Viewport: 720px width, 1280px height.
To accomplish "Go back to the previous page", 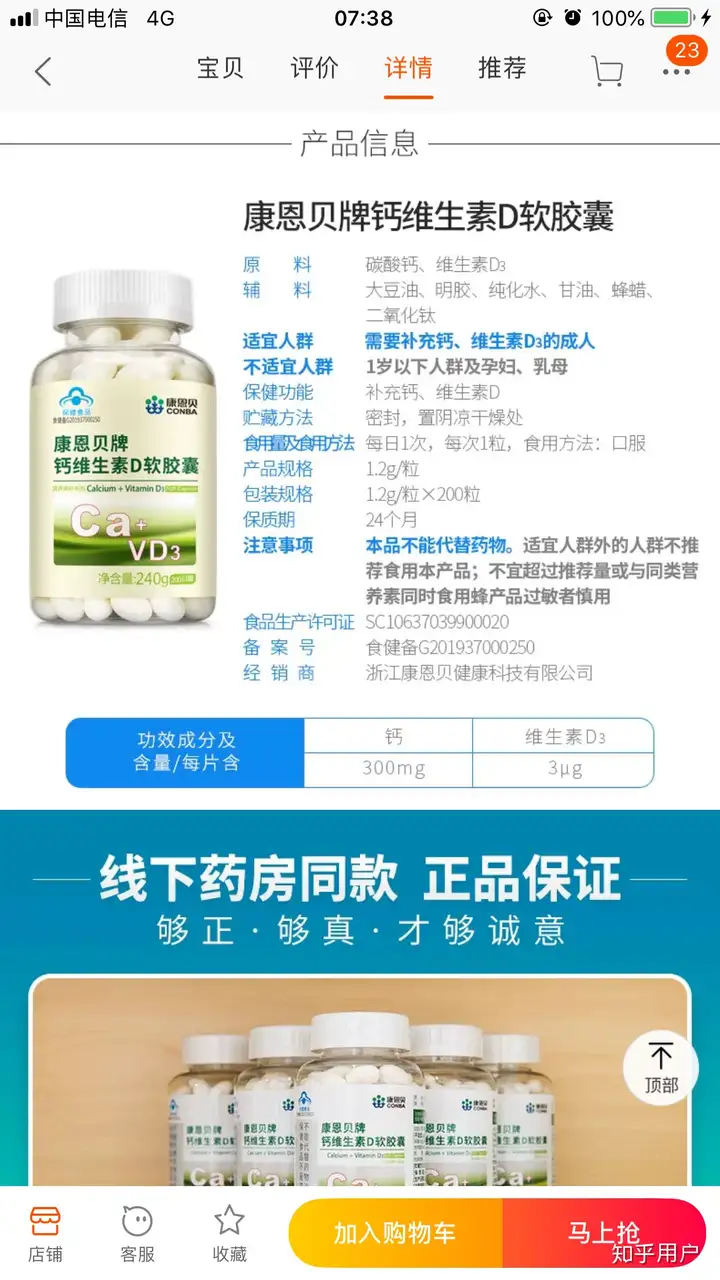I will point(42,71).
